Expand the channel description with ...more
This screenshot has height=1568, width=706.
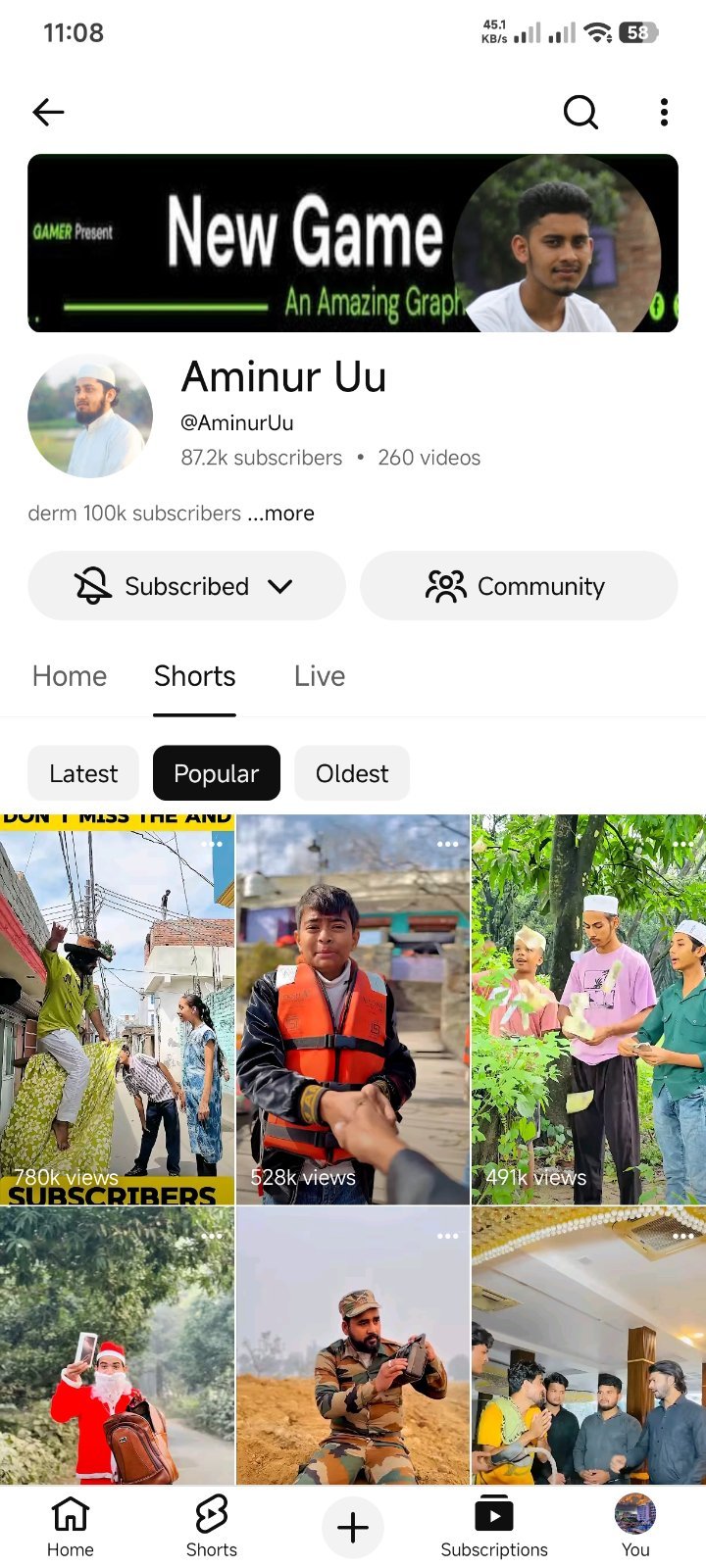coord(281,514)
